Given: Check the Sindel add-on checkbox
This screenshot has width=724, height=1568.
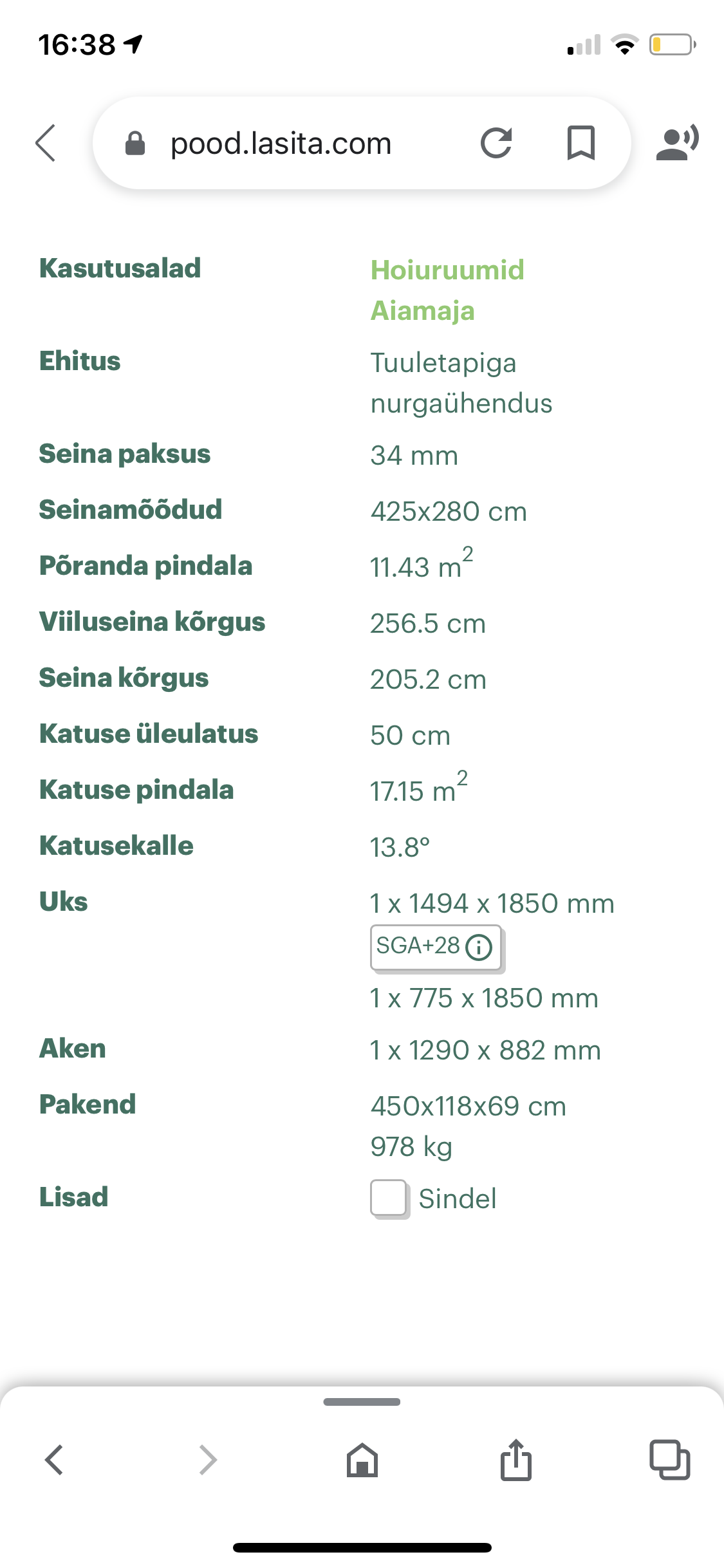Looking at the screenshot, I should (388, 1198).
